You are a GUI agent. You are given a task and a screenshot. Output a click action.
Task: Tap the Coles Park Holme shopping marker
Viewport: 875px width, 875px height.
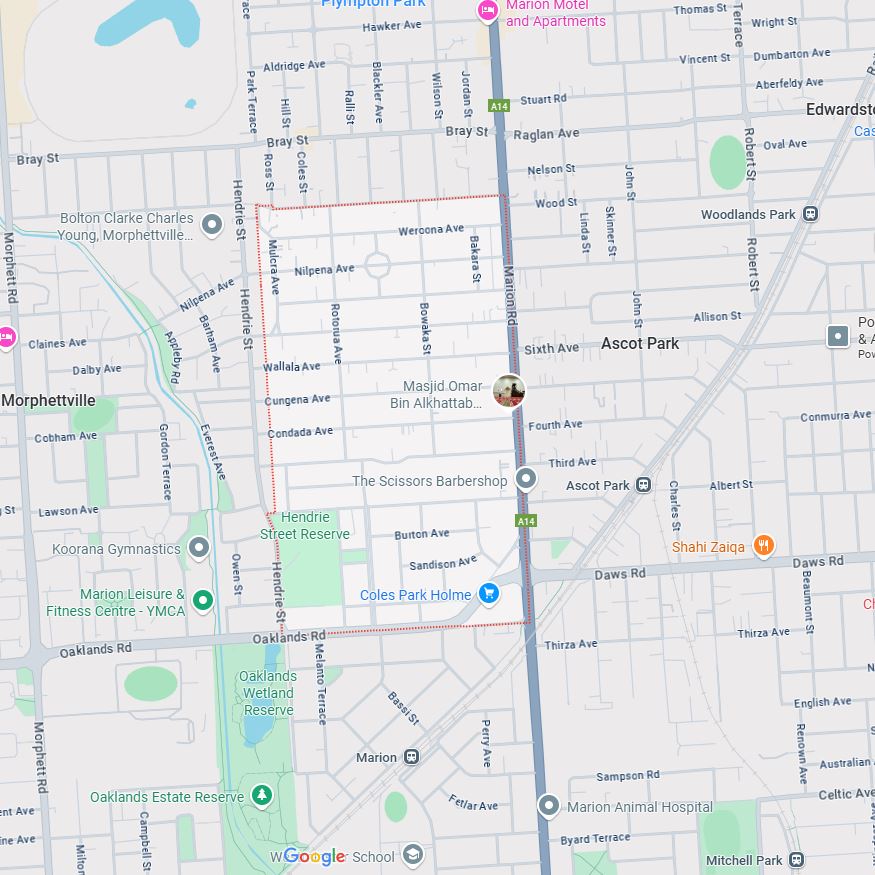coord(488,594)
